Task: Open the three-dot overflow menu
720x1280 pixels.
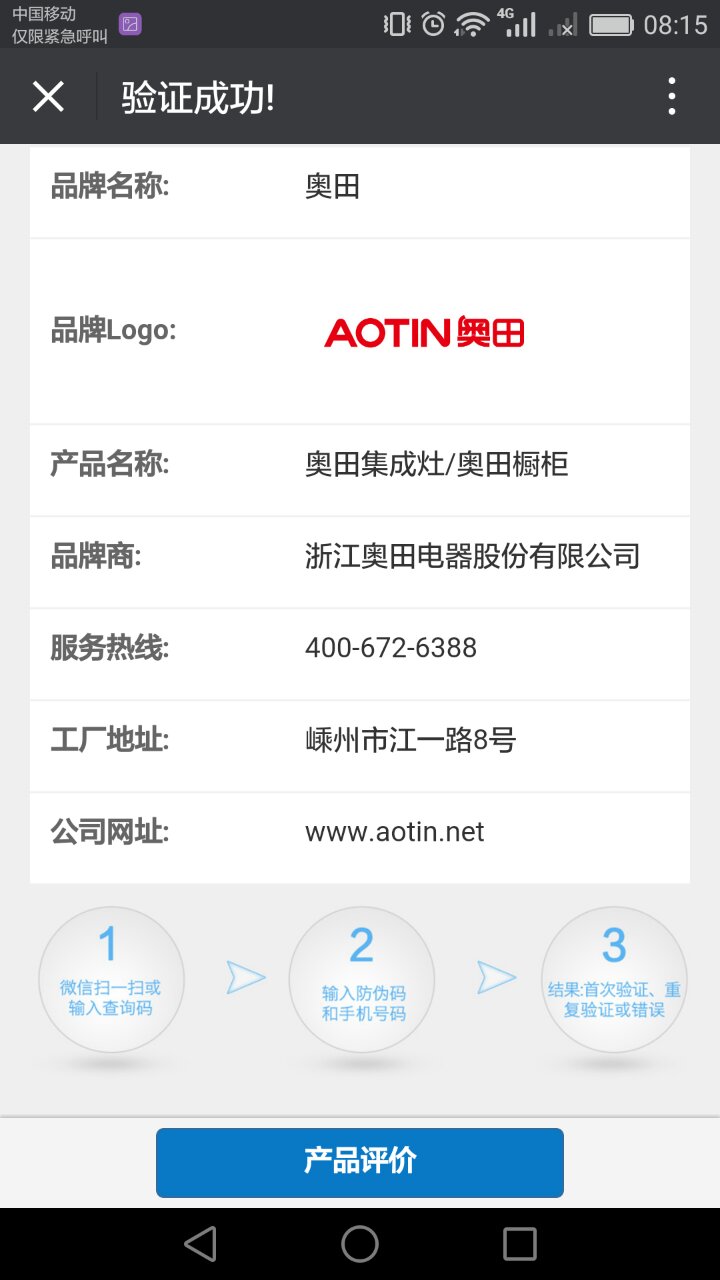Action: (x=671, y=97)
